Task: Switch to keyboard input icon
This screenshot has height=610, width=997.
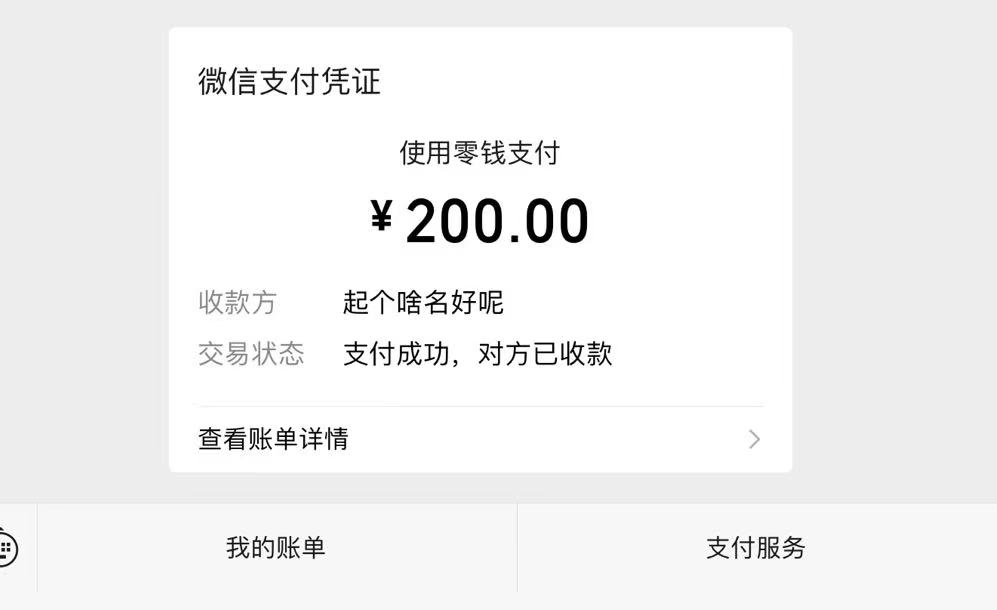Action: [x=7, y=548]
